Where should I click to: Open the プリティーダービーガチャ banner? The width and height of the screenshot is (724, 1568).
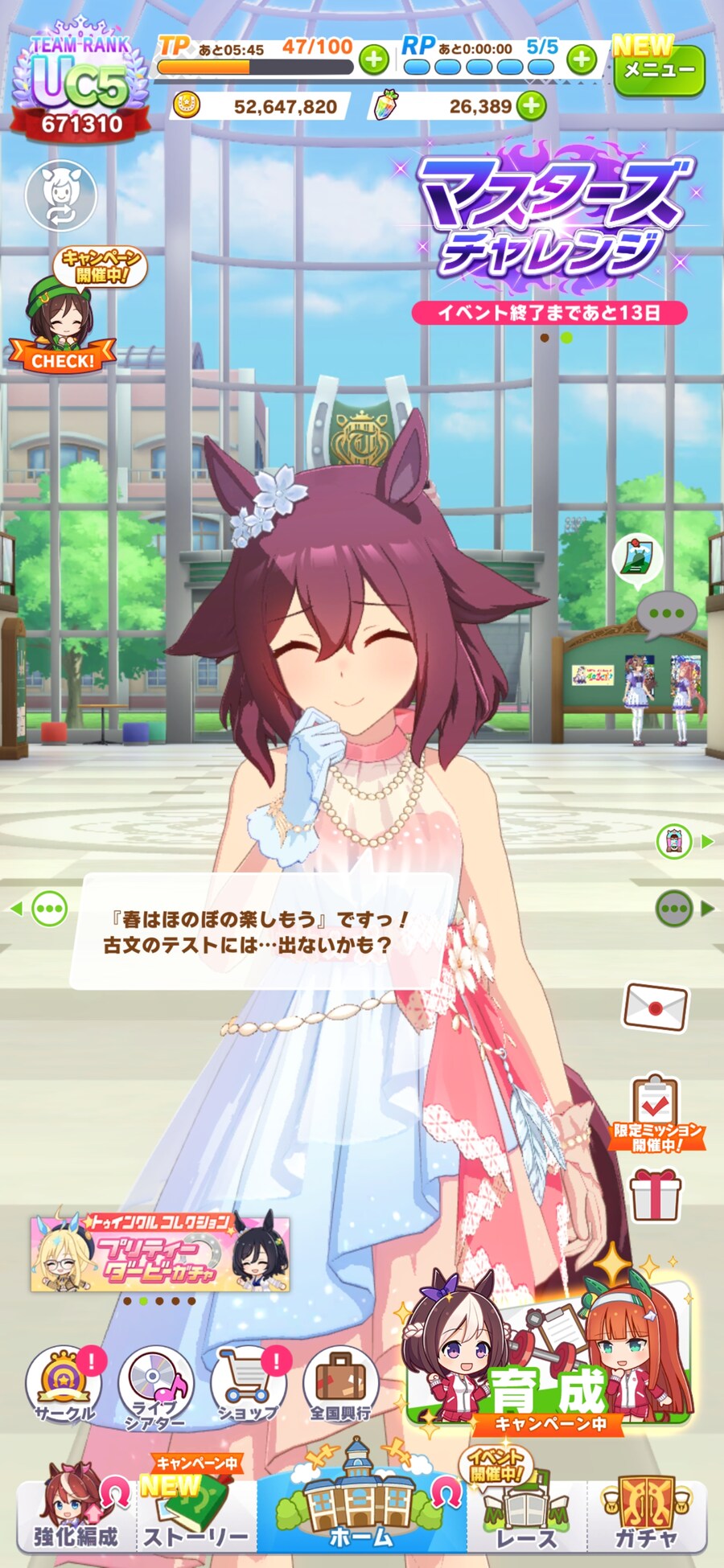[x=159, y=1253]
